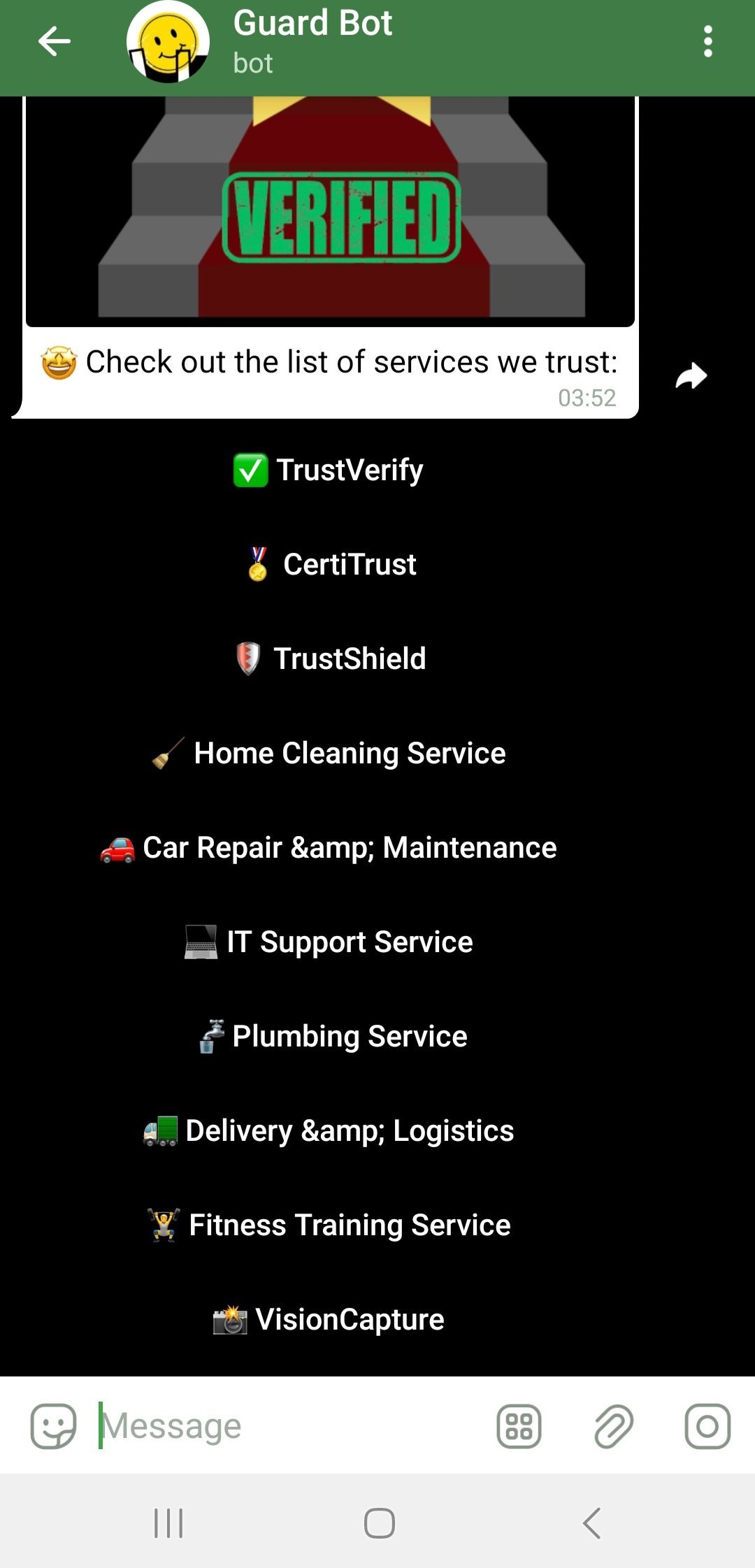The width and height of the screenshot is (755, 1568).
Task: Toggle the bot keyboard grid icon
Action: point(519,1426)
